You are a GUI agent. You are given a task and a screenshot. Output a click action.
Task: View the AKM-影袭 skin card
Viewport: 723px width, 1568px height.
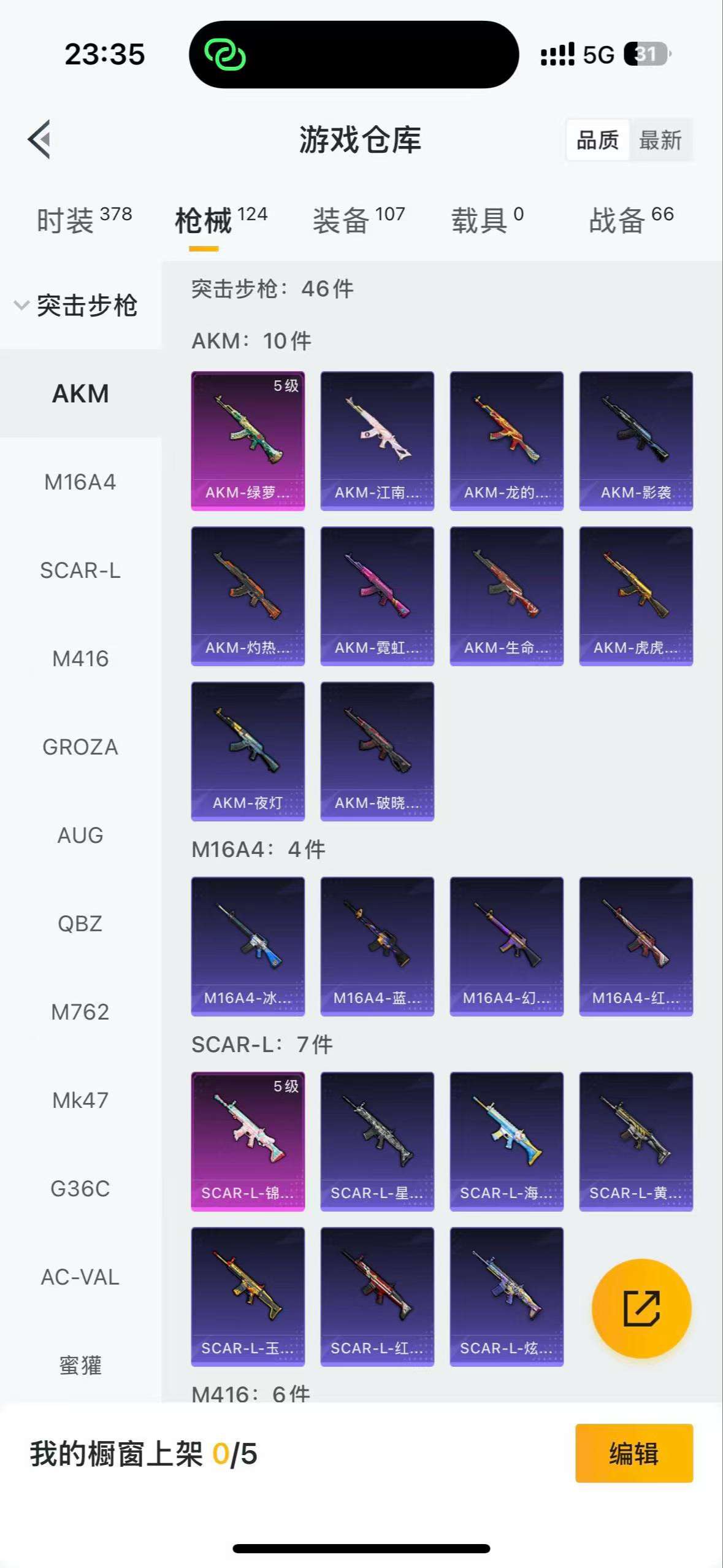(636, 440)
